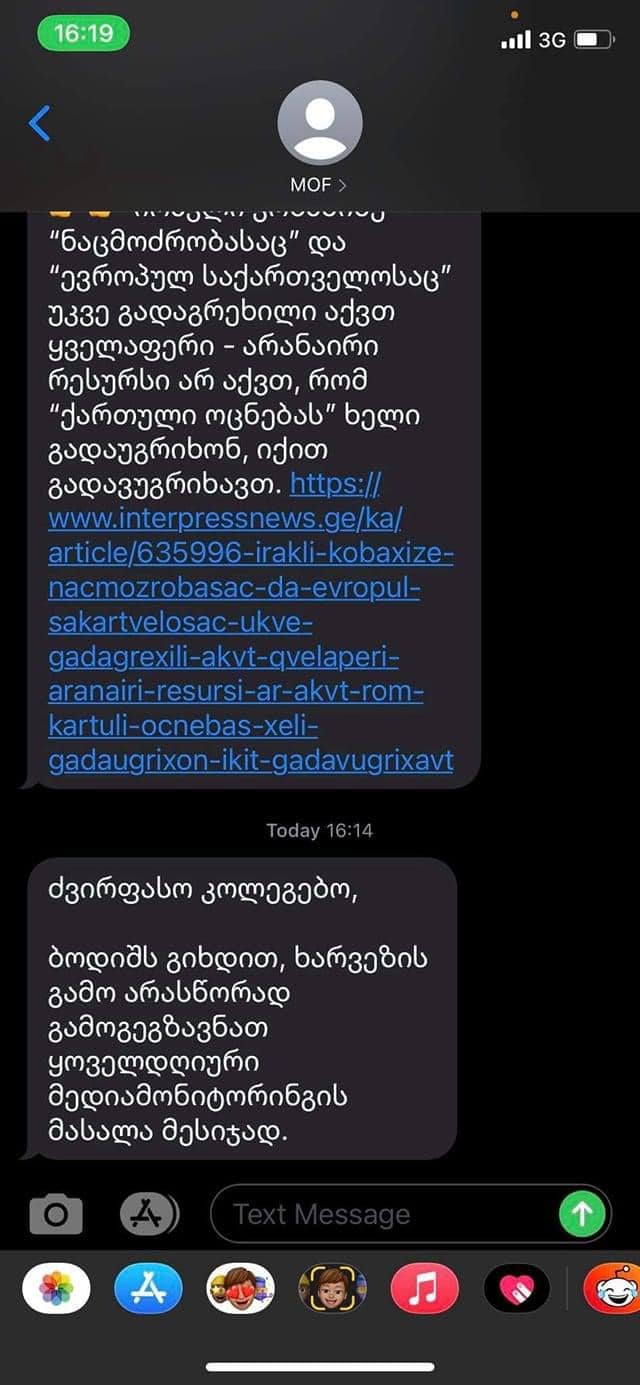Screen dimensions: 640x1385
Task: Open the Photos iMessage app
Action: pos(56,1288)
